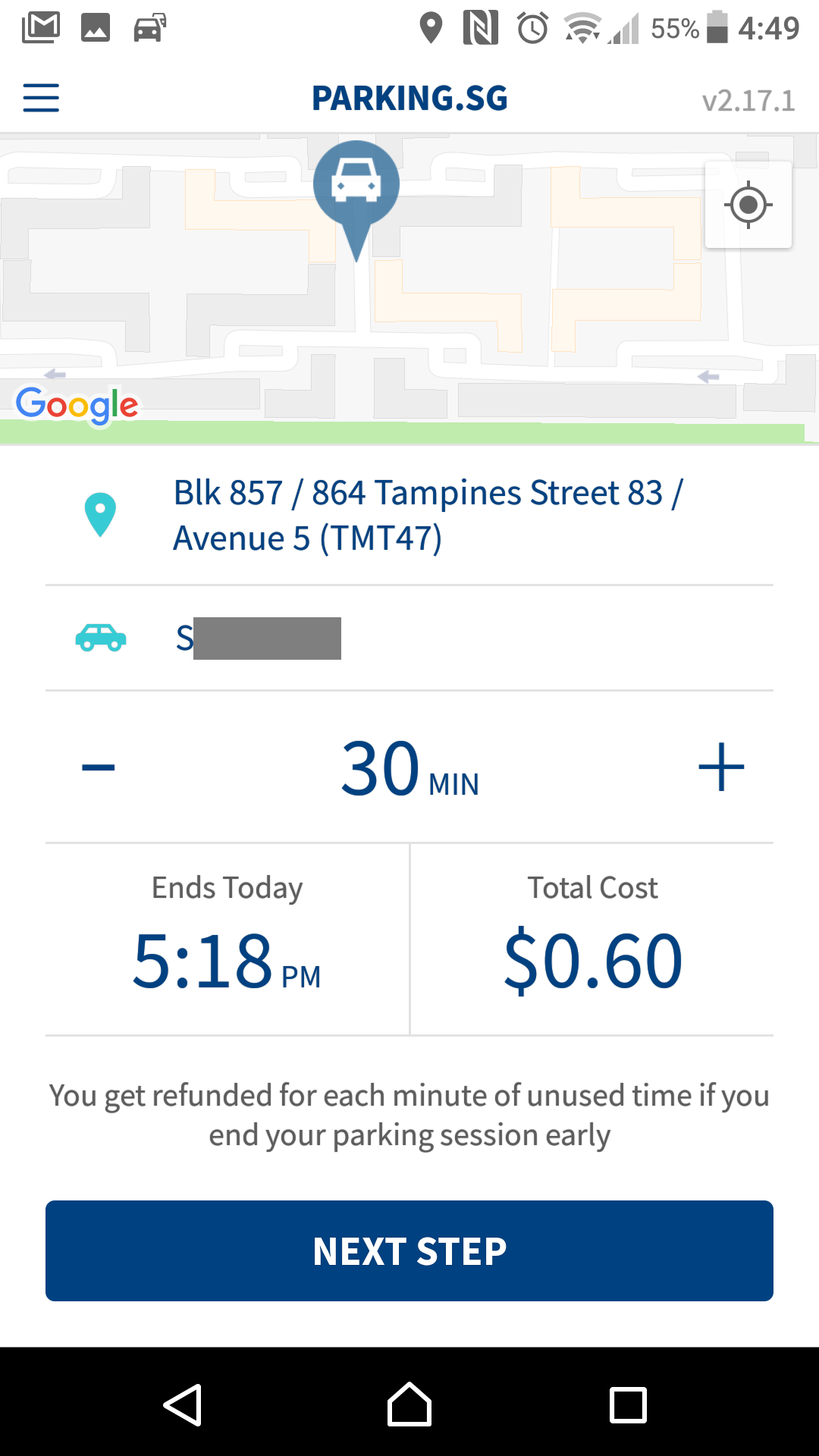Decrease parking duration with minus
Screen dimensions: 819x1456
click(x=99, y=767)
